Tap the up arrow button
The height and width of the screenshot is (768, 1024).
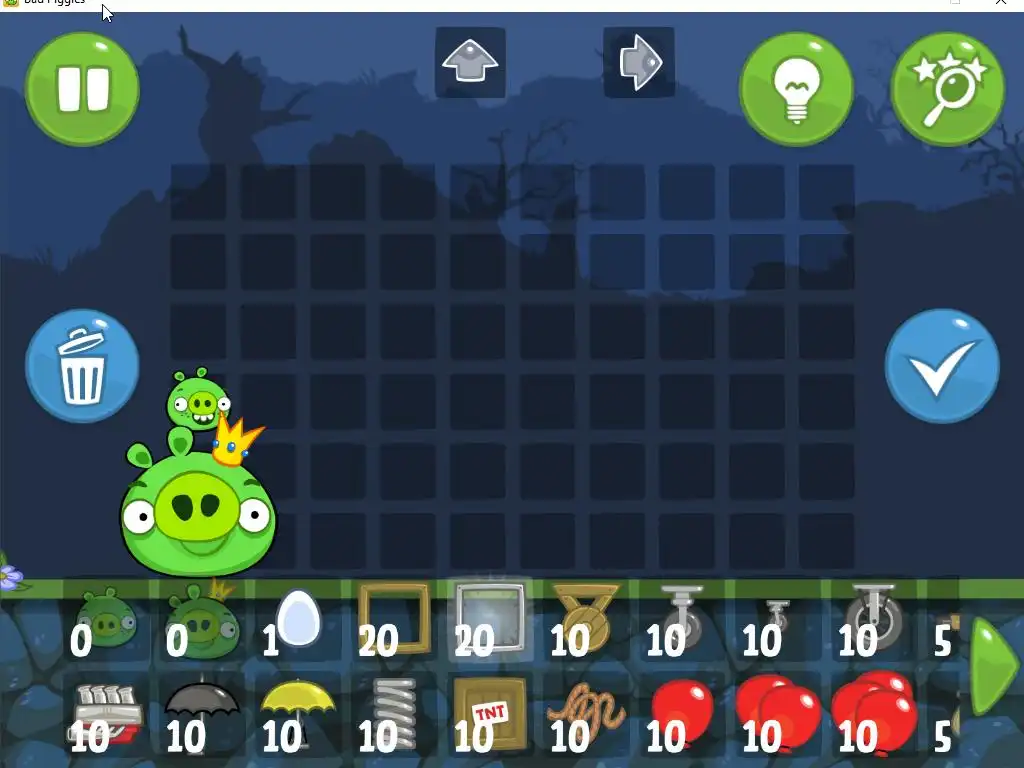click(470, 62)
